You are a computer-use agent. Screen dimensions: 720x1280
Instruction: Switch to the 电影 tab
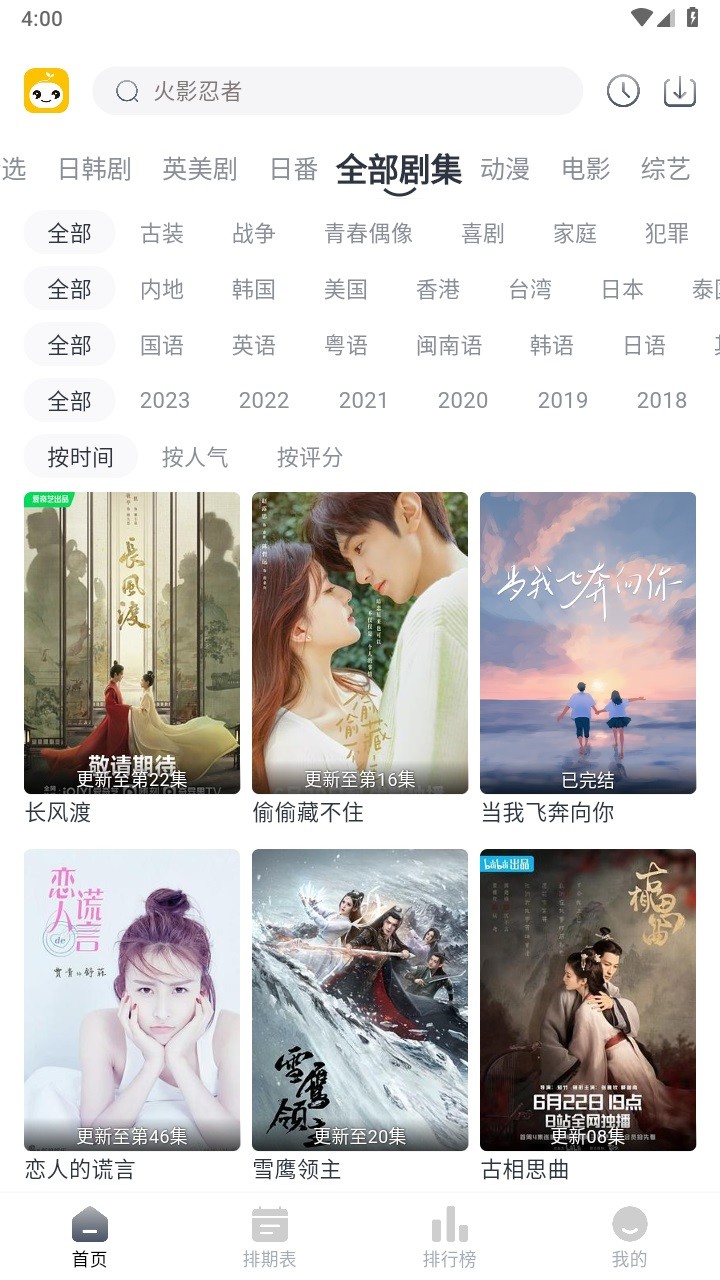pos(586,169)
